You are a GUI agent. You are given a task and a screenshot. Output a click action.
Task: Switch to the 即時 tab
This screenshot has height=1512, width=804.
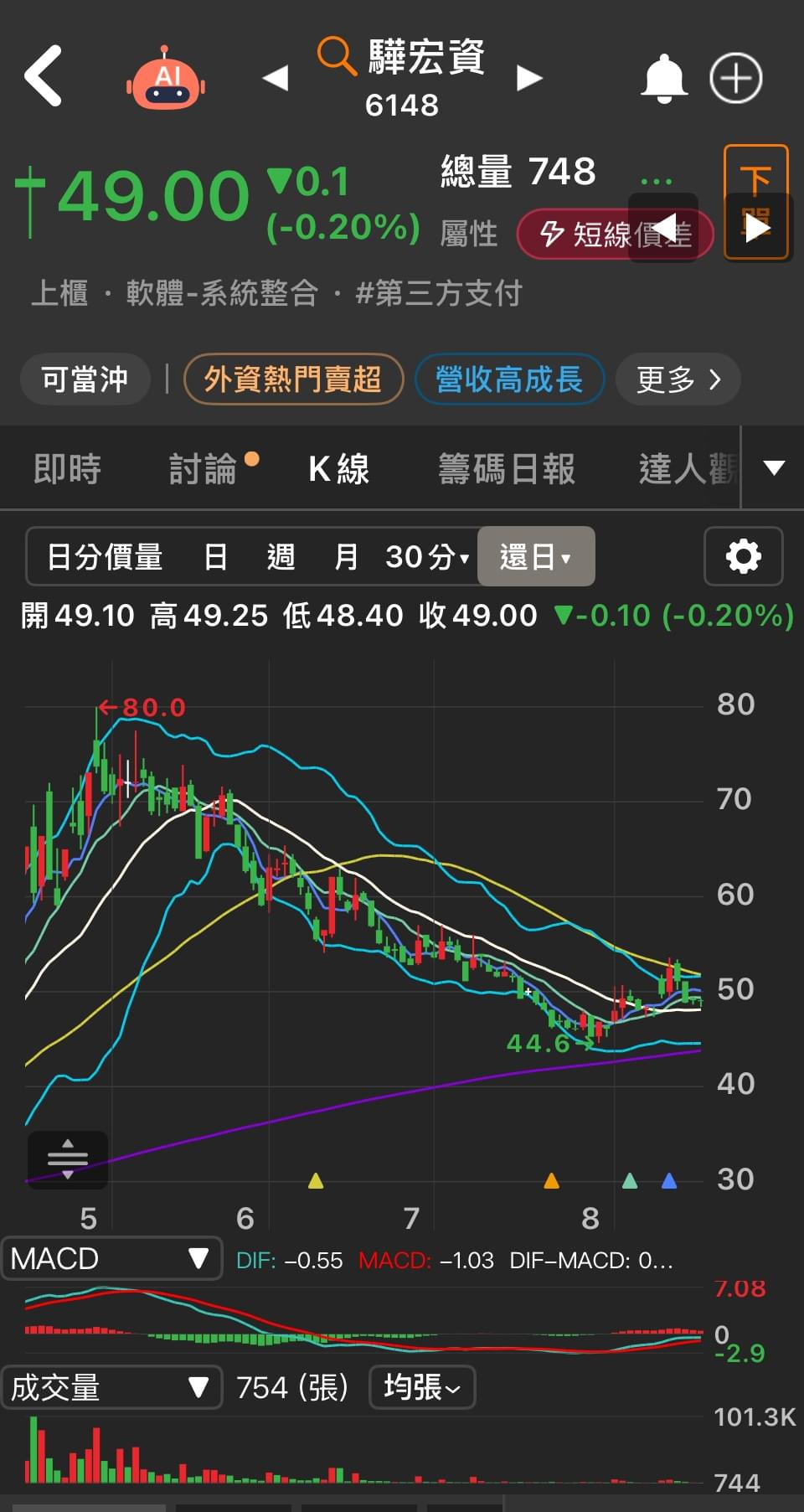point(67,468)
